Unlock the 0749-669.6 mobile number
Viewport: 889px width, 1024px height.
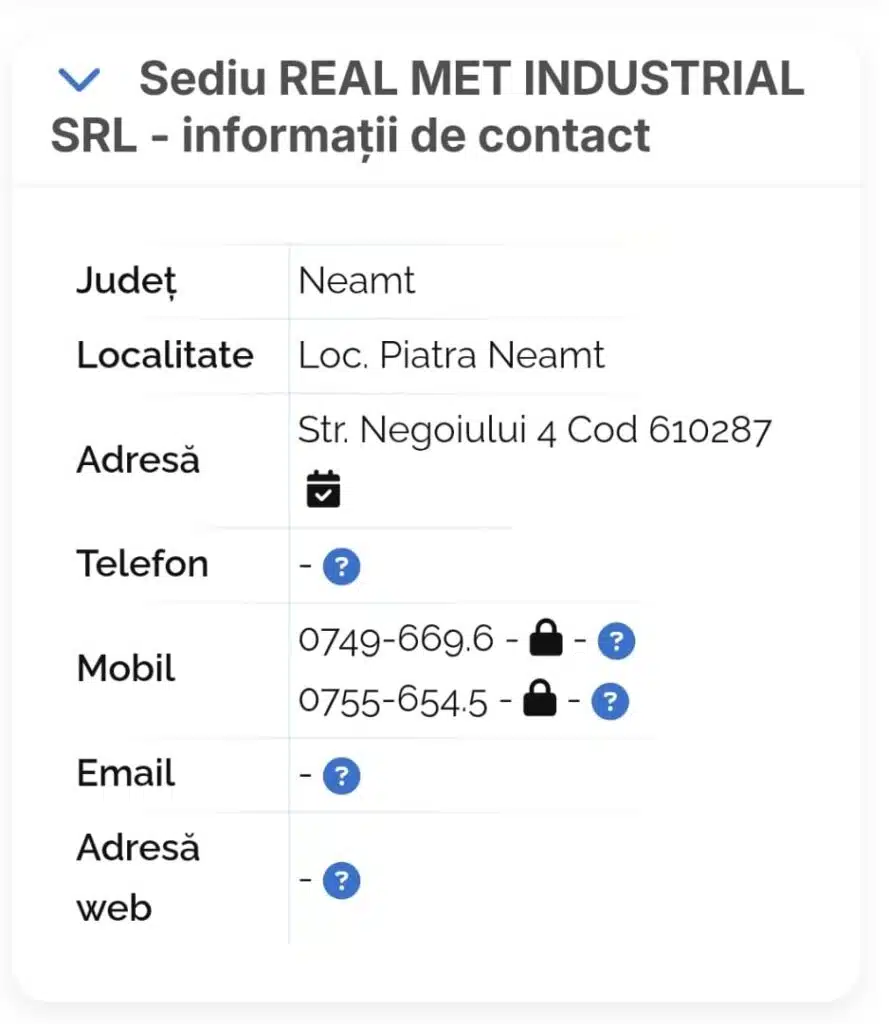coord(545,638)
